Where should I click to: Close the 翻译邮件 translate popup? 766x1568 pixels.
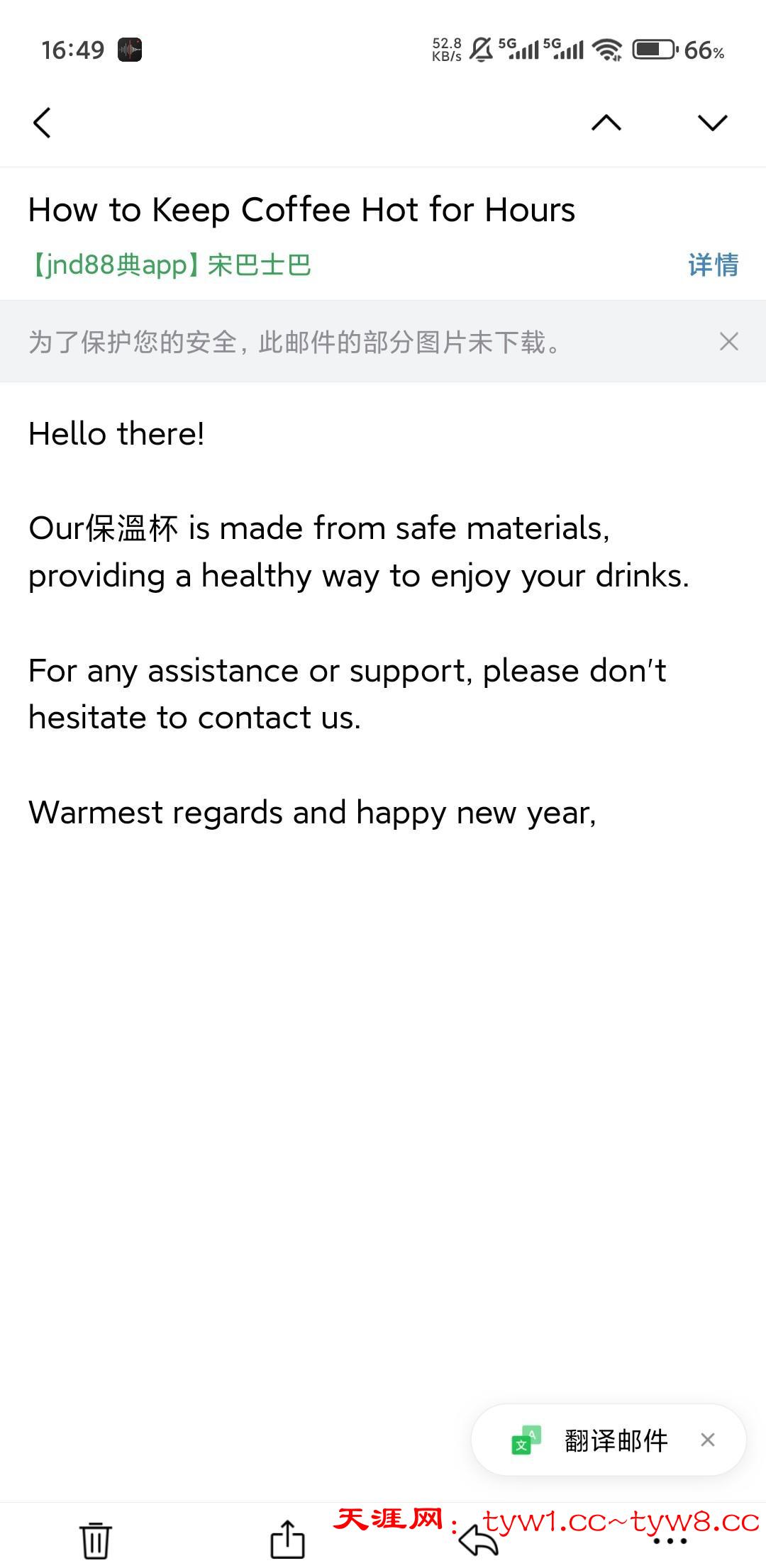707,1440
